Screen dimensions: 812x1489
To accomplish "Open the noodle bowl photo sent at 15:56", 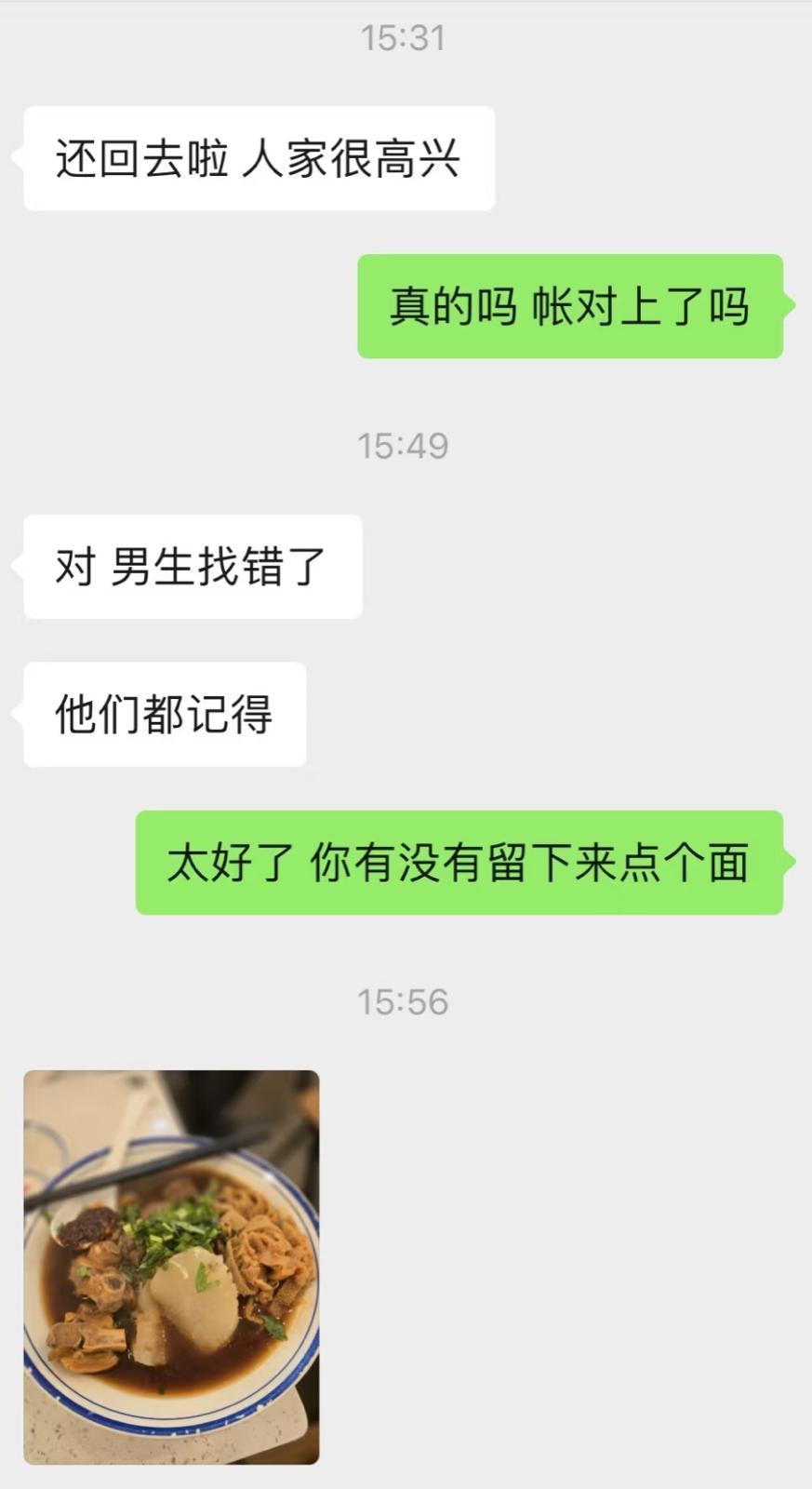I will (171, 1267).
